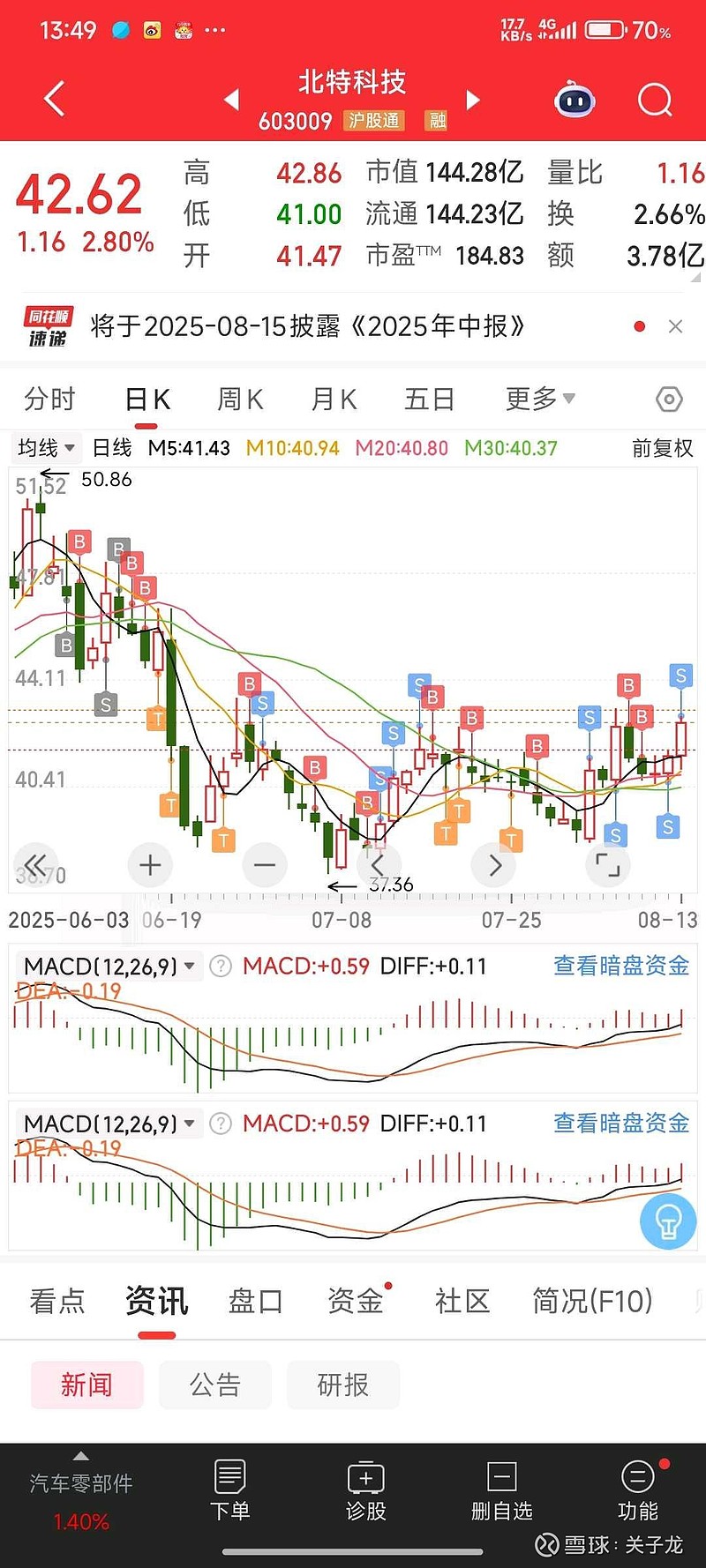Switch to previous stock with left triangle
The width and height of the screenshot is (706, 1568).
232,100
